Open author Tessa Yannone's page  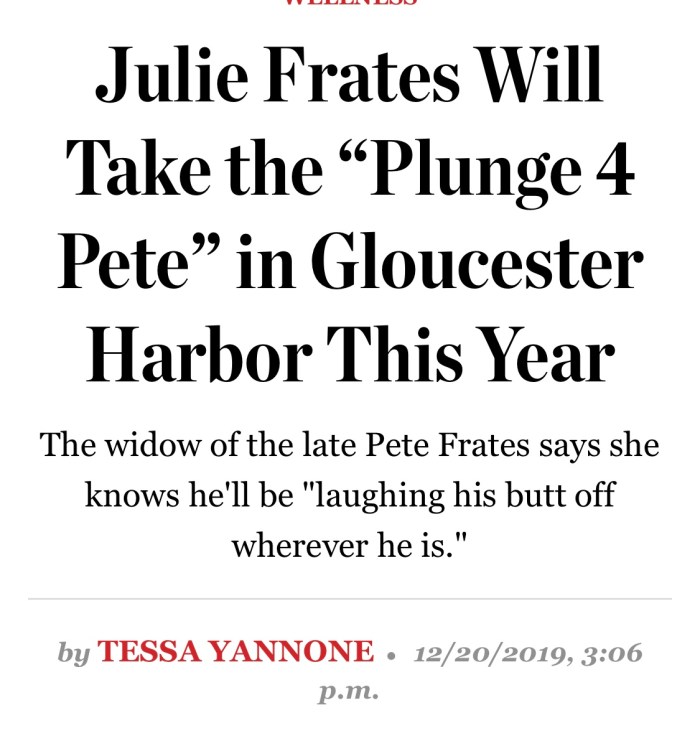tap(235, 653)
